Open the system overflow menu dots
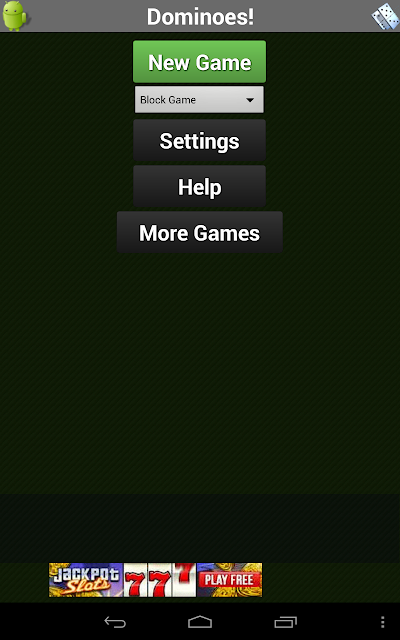This screenshot has width=400, height=640. (382, 622)
